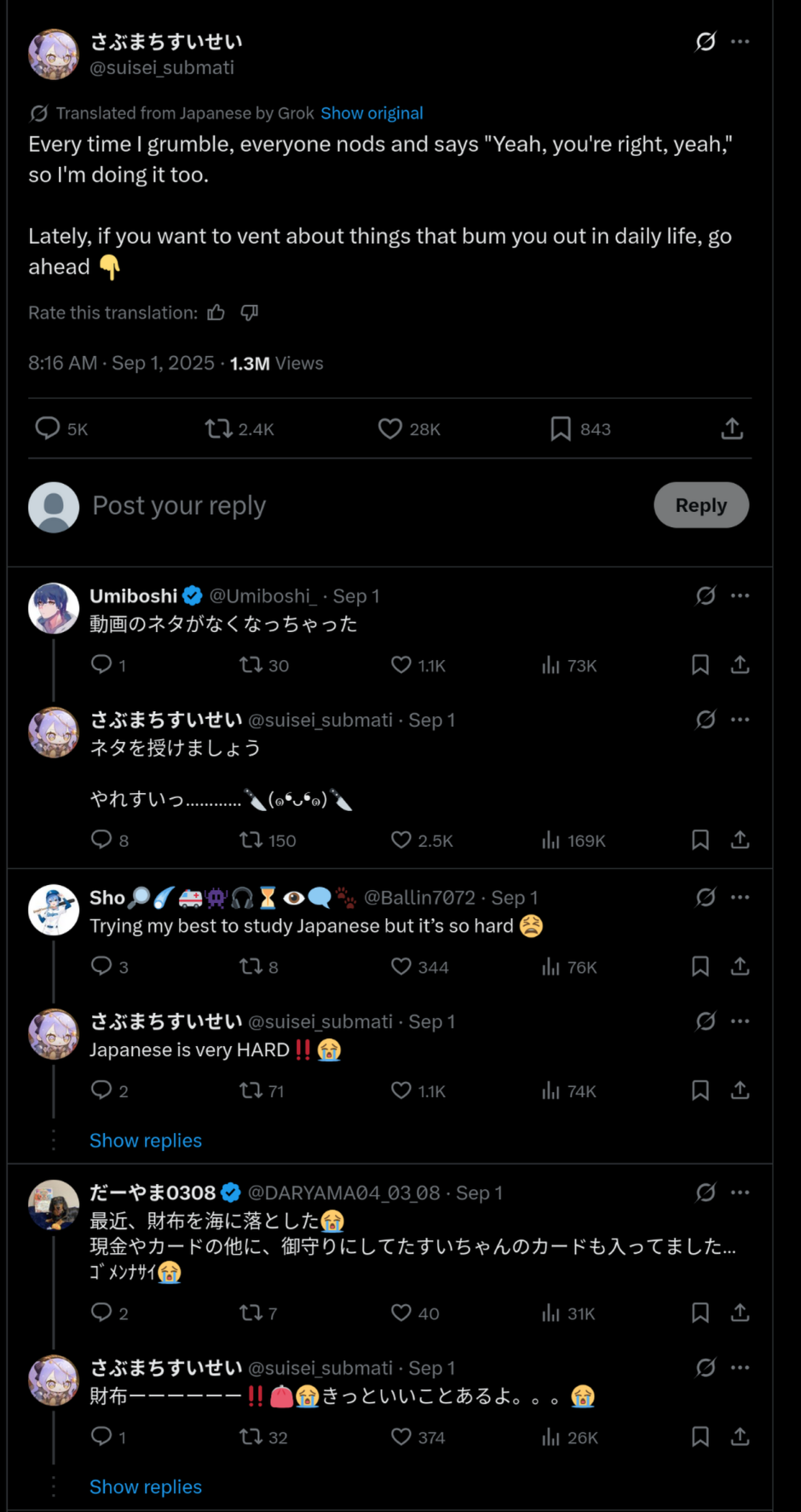Open @suisei_submati profile from post header

pyautogui.click(x=162, y=67)
